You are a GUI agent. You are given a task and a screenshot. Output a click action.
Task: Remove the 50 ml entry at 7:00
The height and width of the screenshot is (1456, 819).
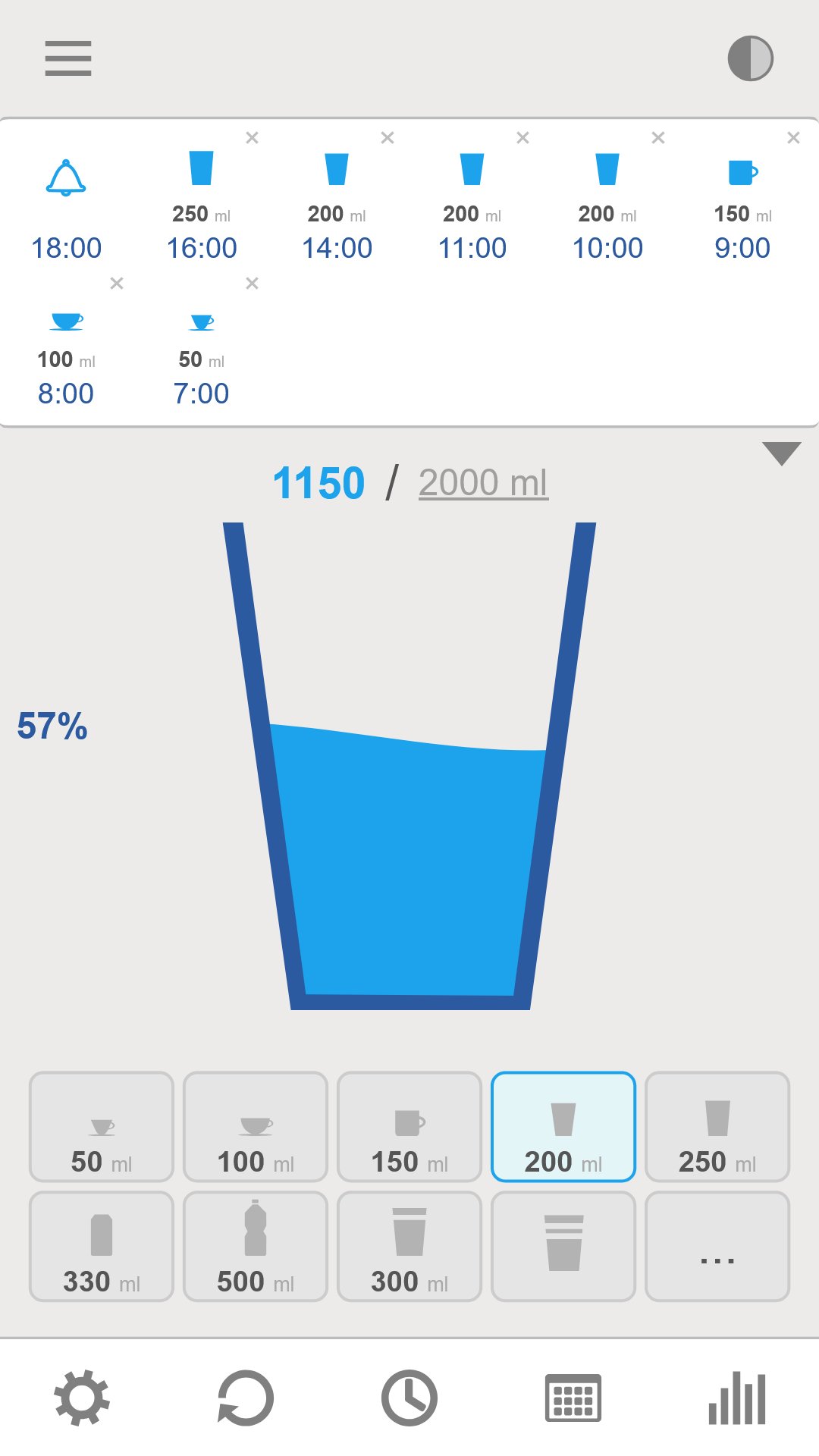point(253,284)
